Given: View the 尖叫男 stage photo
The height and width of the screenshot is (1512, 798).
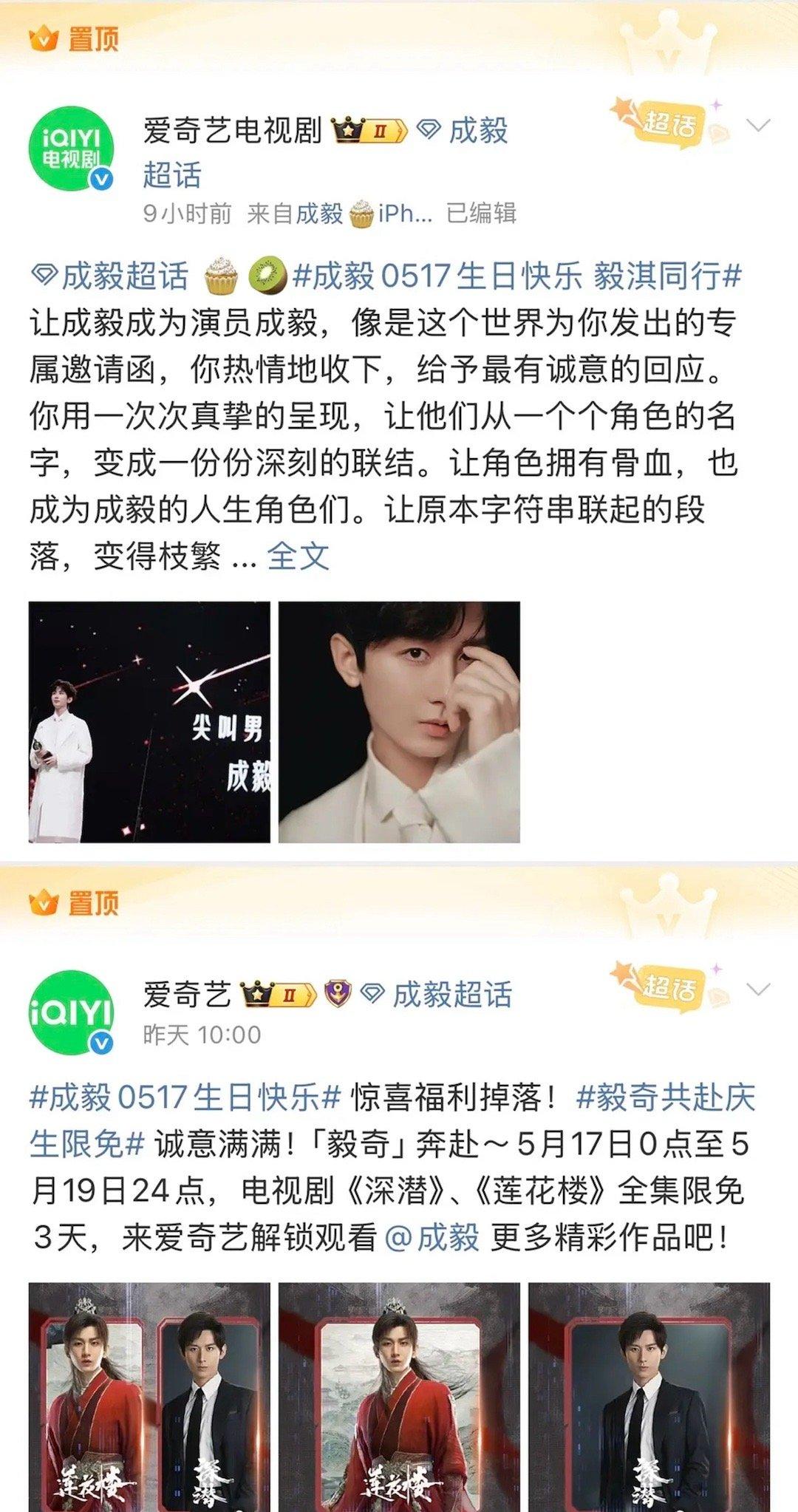Looking at the screenshot, I should click(149, 722).
